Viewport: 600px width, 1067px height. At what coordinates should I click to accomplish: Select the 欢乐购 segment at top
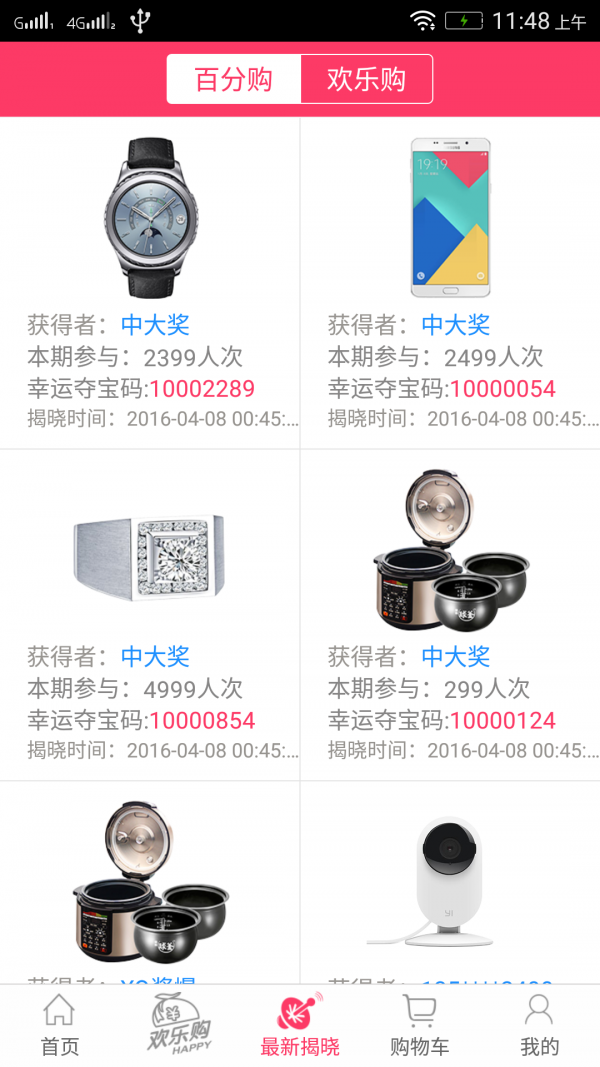coord(366,80)
